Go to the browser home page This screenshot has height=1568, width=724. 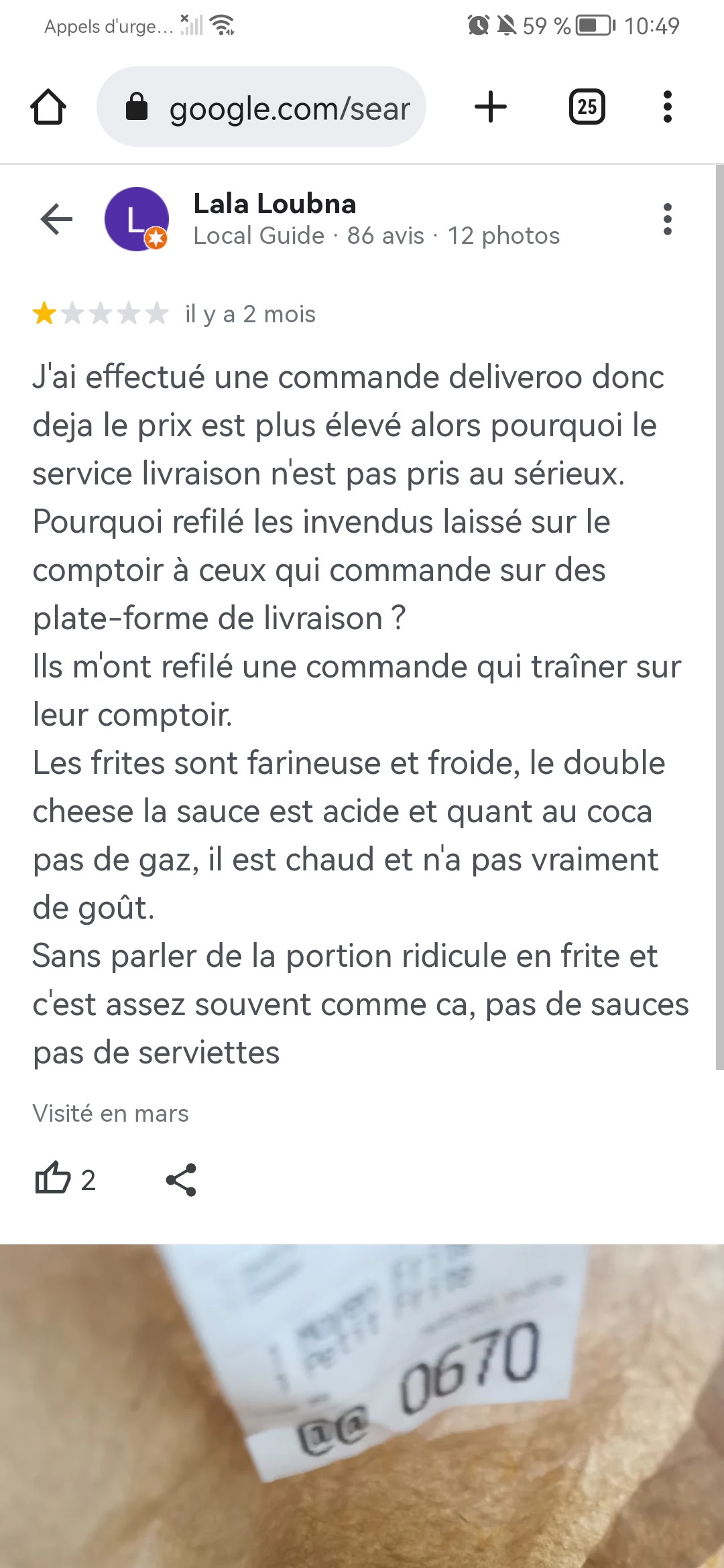pyautogui.click(x=48, y=107)
